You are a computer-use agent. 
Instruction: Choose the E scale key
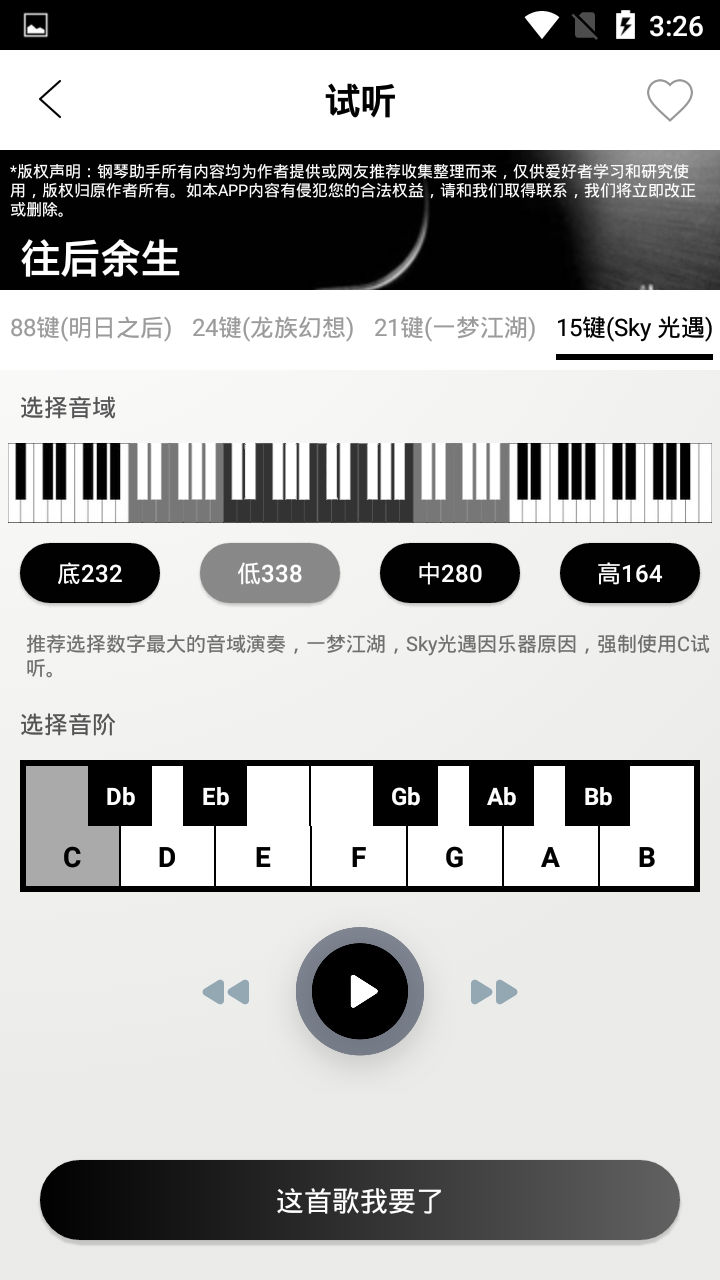[x=263, y=858]
